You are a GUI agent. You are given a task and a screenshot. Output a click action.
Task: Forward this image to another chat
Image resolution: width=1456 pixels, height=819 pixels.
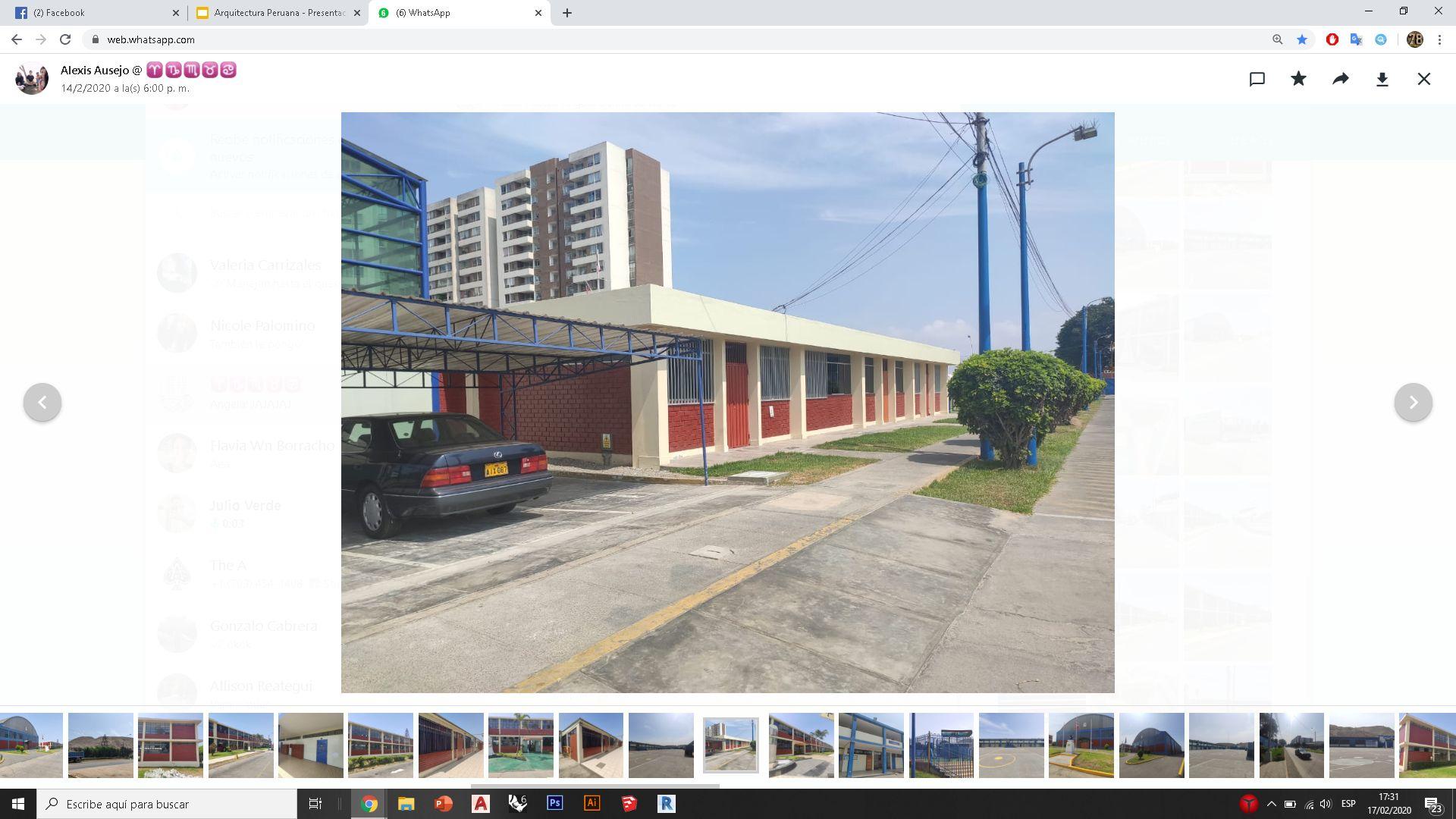1340,79
